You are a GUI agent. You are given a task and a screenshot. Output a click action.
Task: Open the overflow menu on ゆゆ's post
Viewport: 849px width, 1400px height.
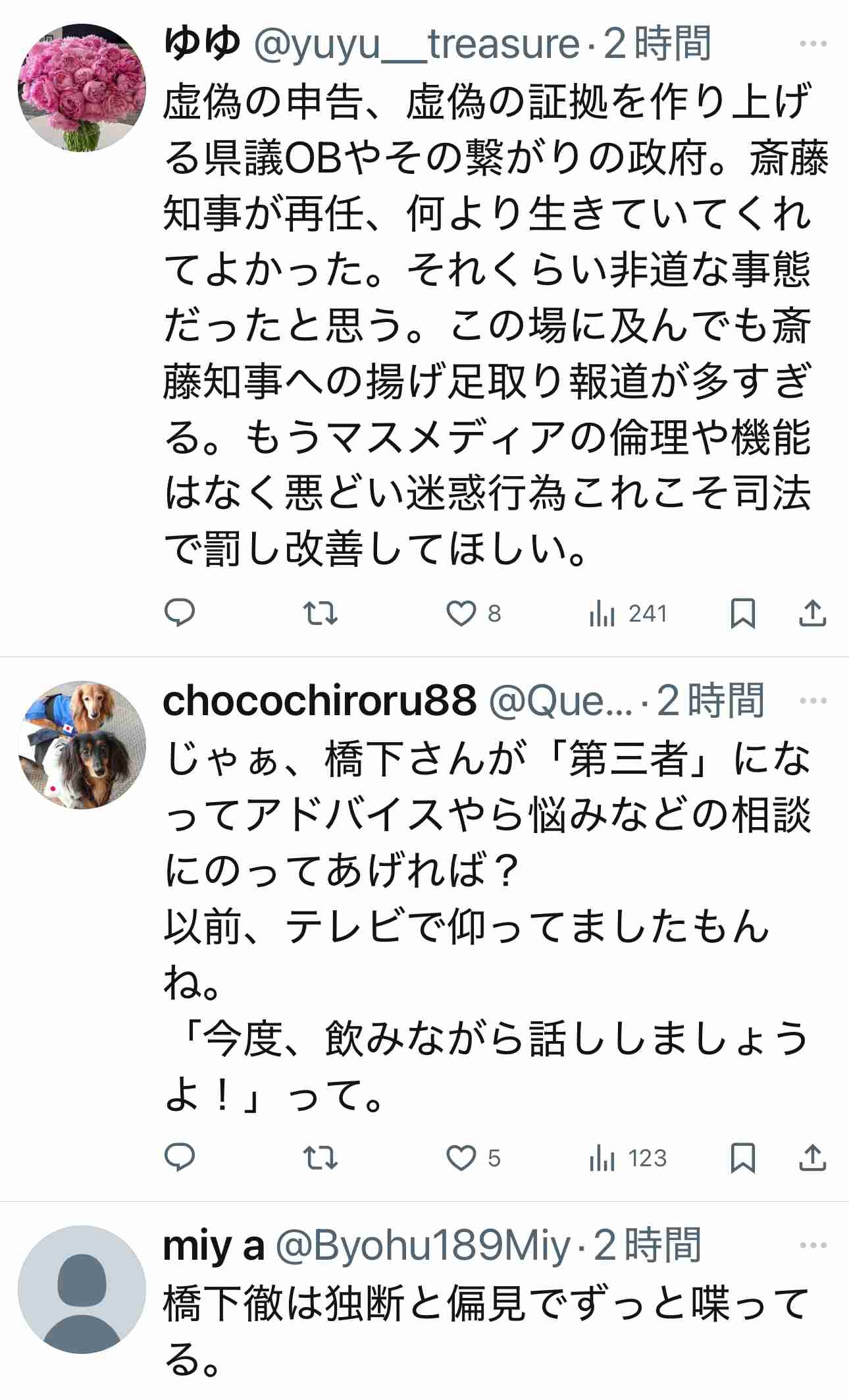pos(813,44)
